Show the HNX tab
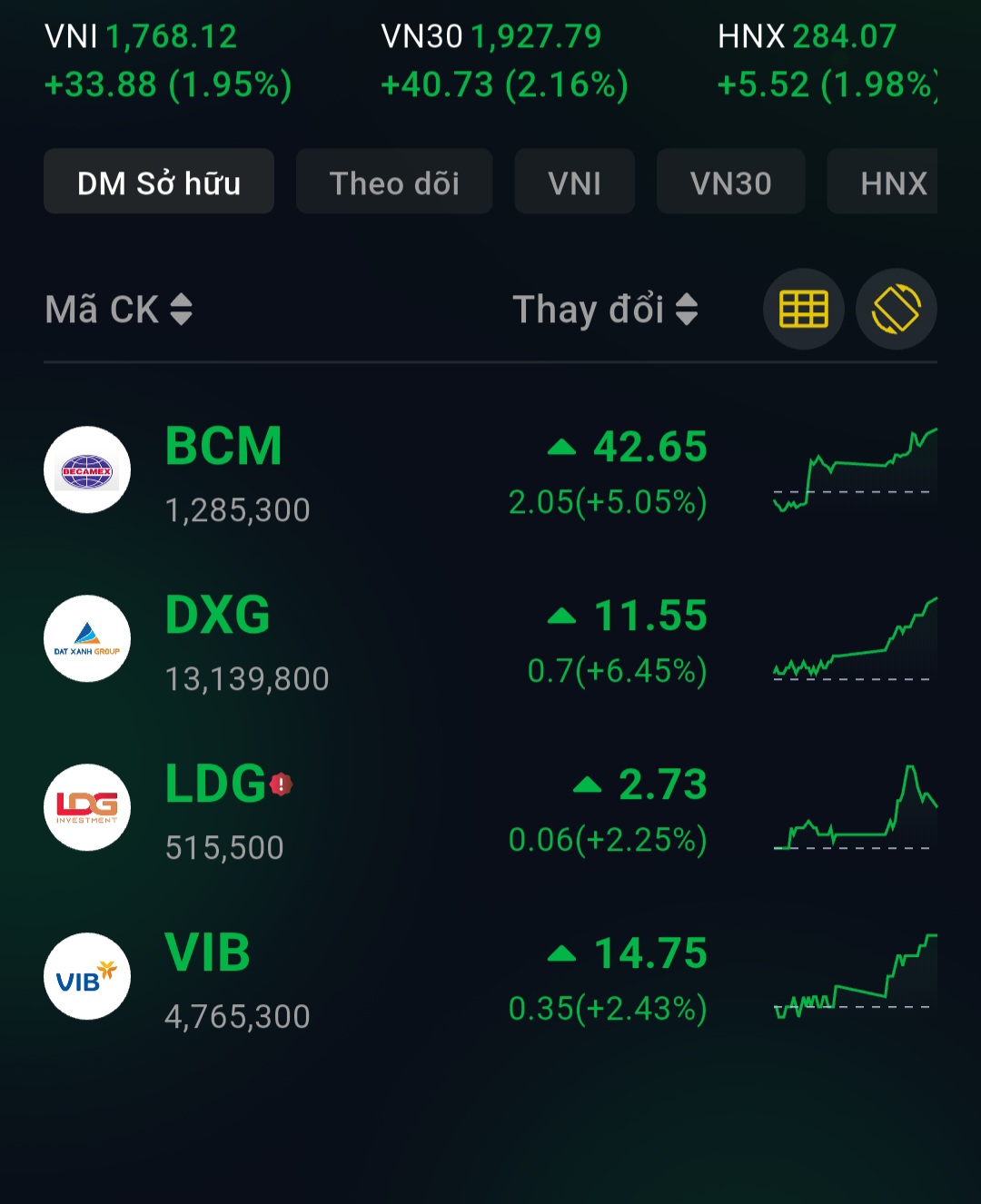The height and width of the screenshot is (1204, 981). 883,182
